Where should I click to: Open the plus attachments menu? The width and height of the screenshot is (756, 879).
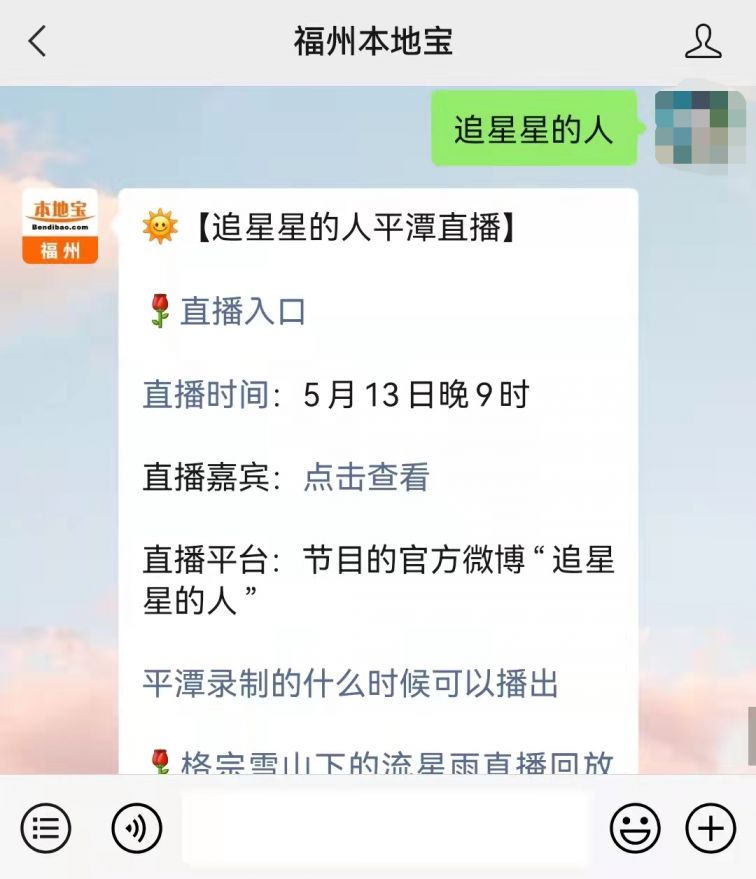tap(710, 828)
